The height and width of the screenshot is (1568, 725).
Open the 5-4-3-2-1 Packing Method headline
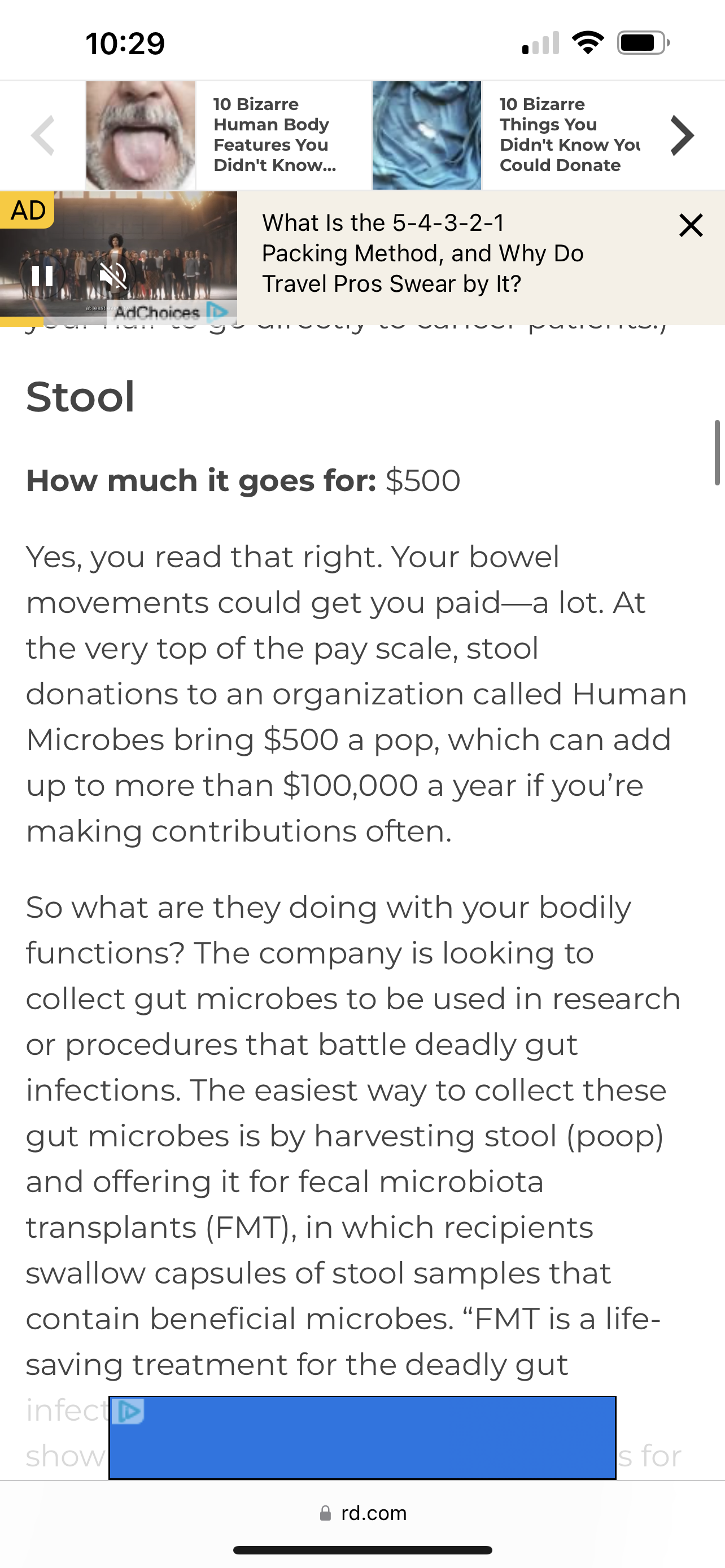(422, 253)
